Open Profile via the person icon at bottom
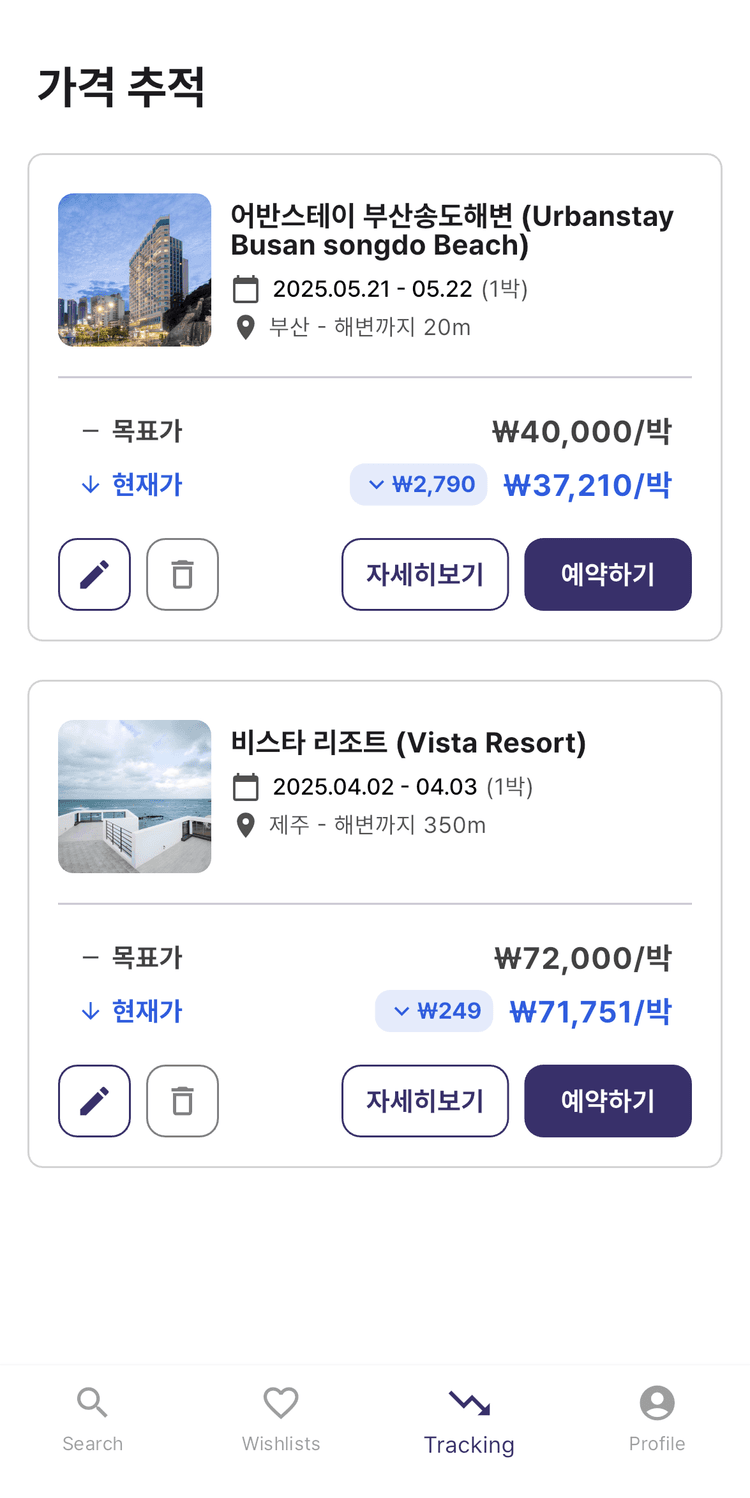 (x=657, y=1402)
